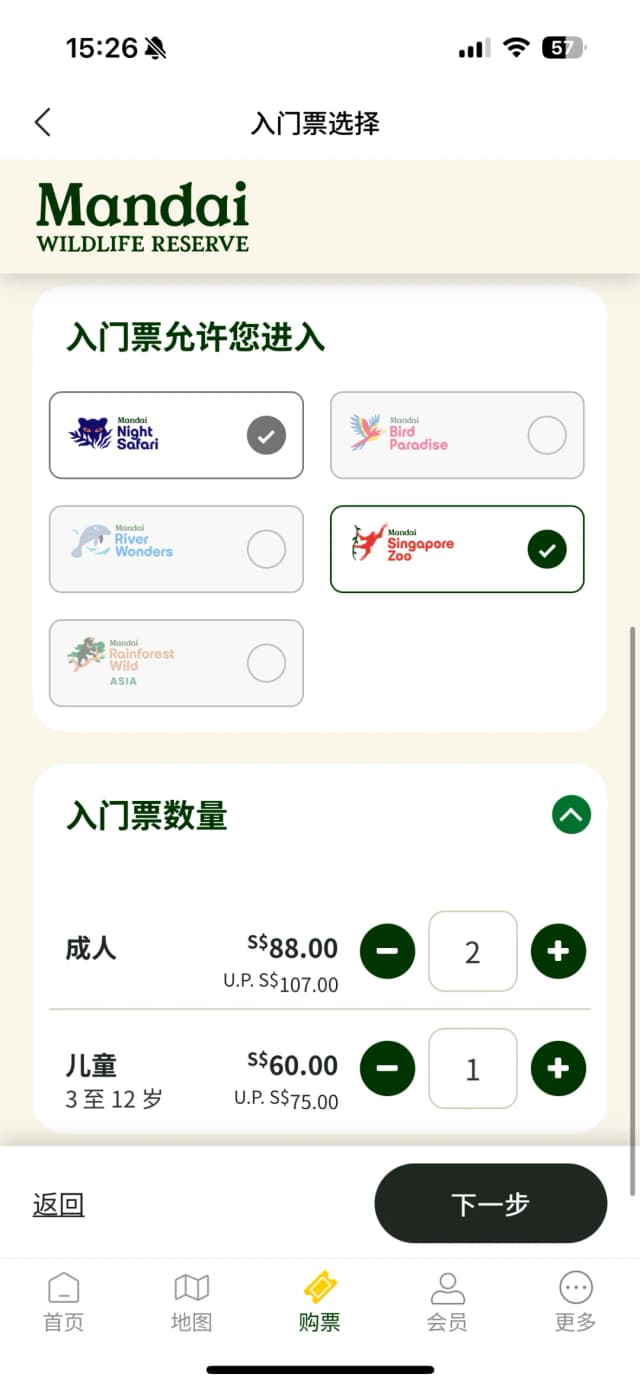Tap the 成人 quantity field showing 2
Image resolution: width=640 pixels, height=1387 pixels.
pos(473,951)
